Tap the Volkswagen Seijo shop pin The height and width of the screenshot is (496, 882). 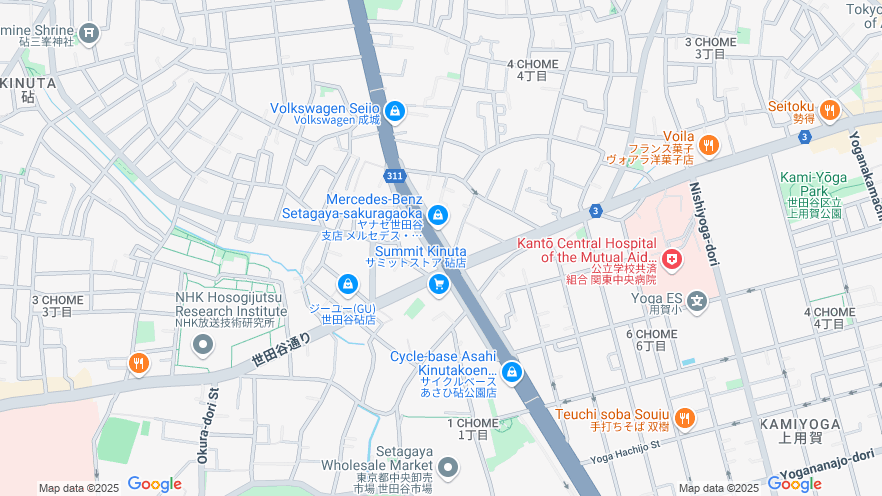click(x=395, y=110)
